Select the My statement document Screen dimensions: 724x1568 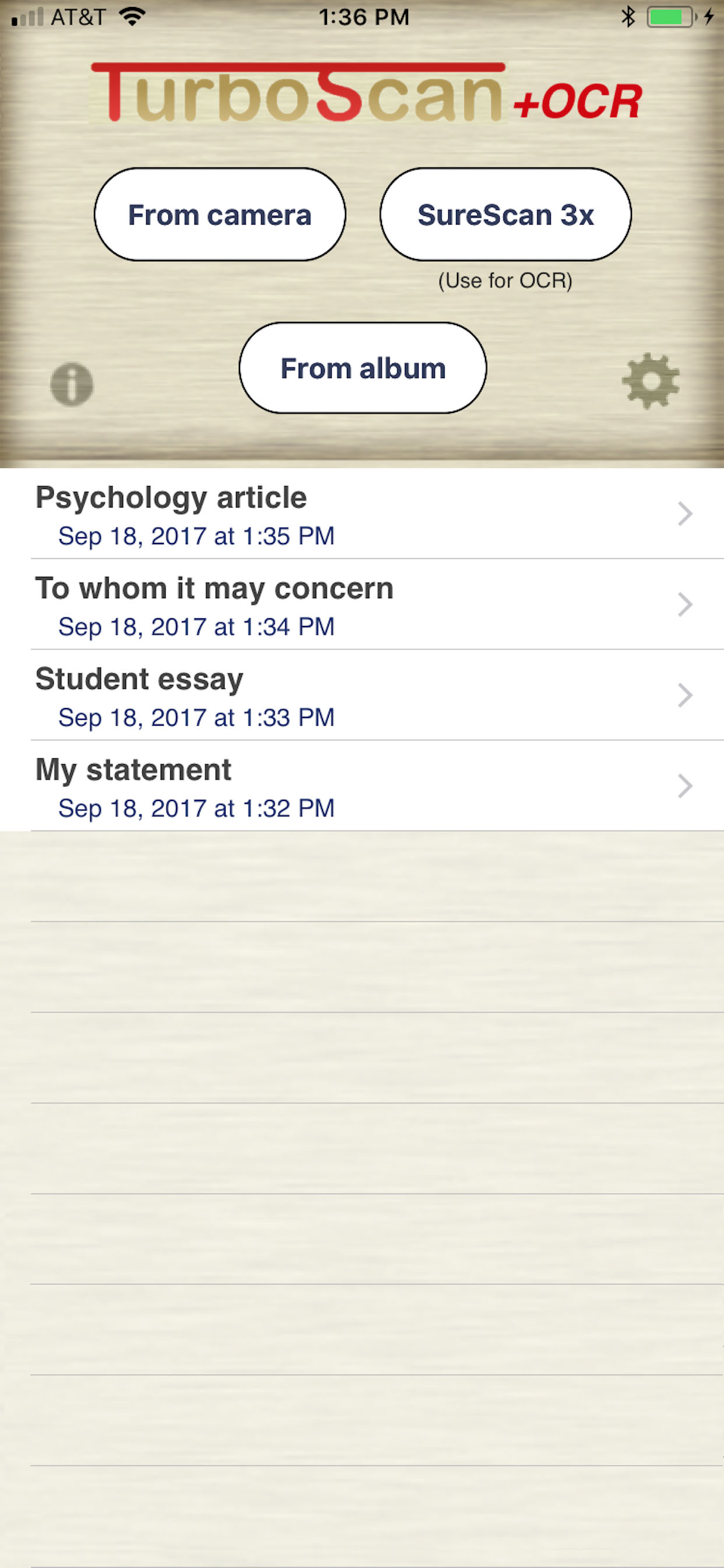(362, 786)
